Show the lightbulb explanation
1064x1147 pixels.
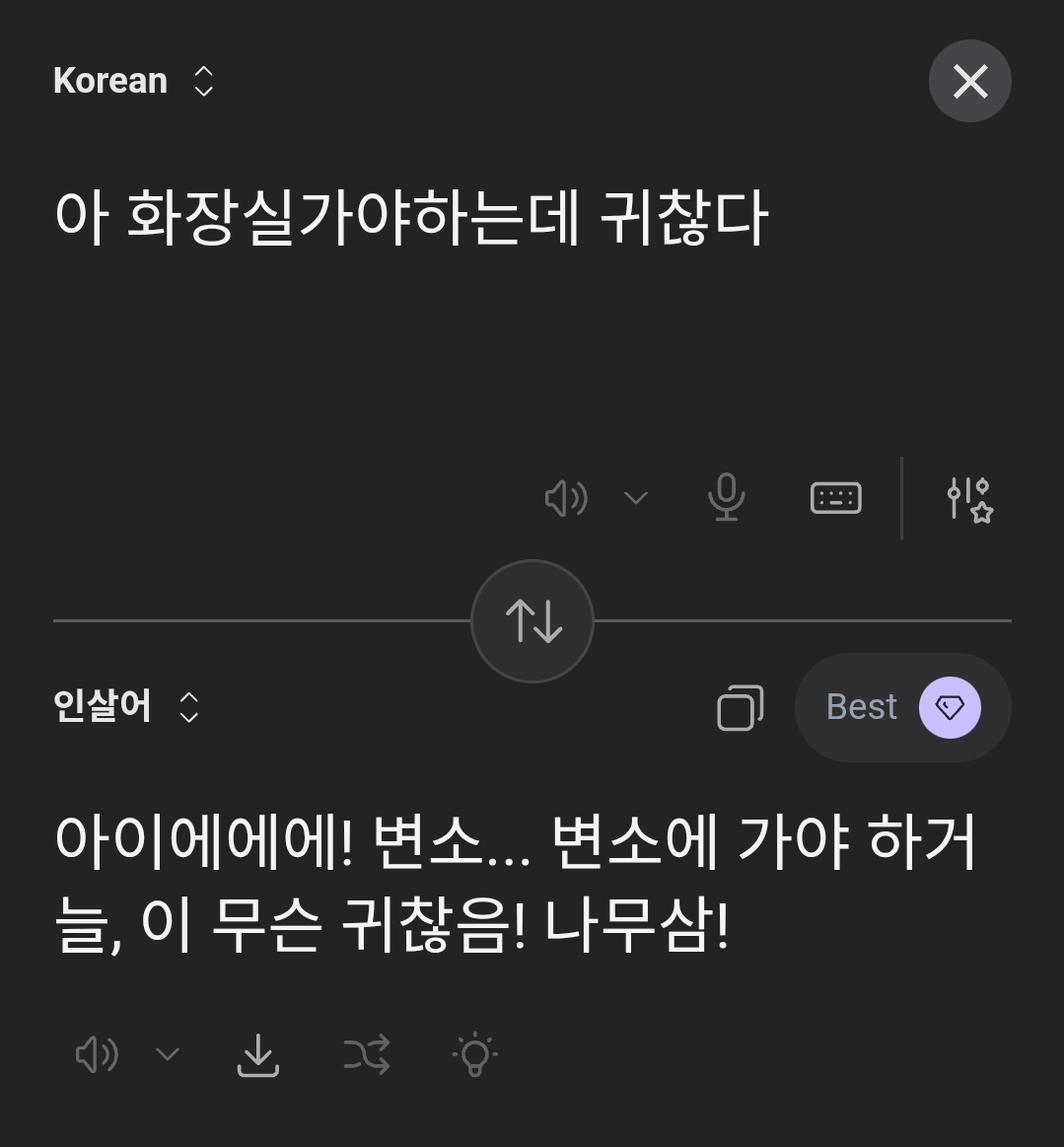click(475, 1055)
